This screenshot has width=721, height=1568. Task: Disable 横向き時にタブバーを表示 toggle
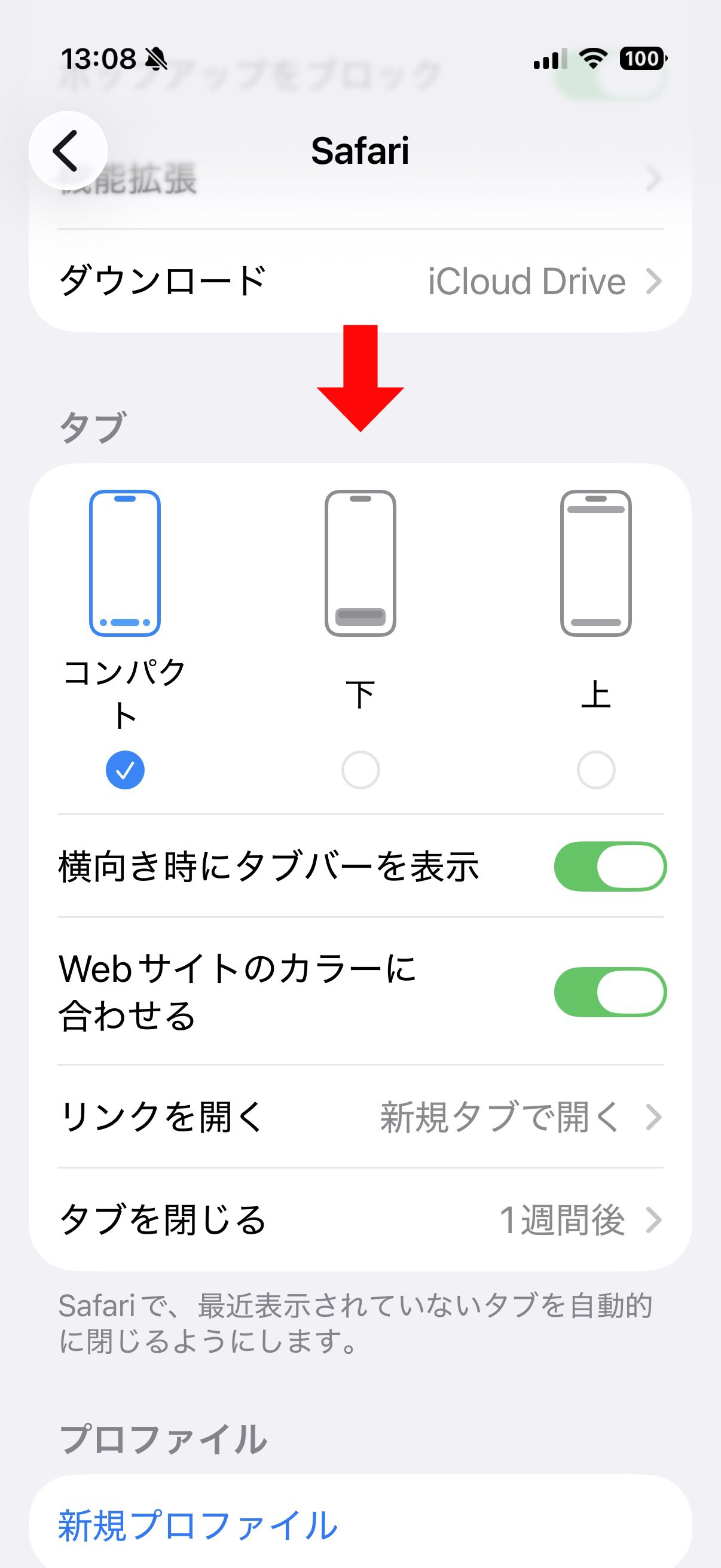point(610,867)
